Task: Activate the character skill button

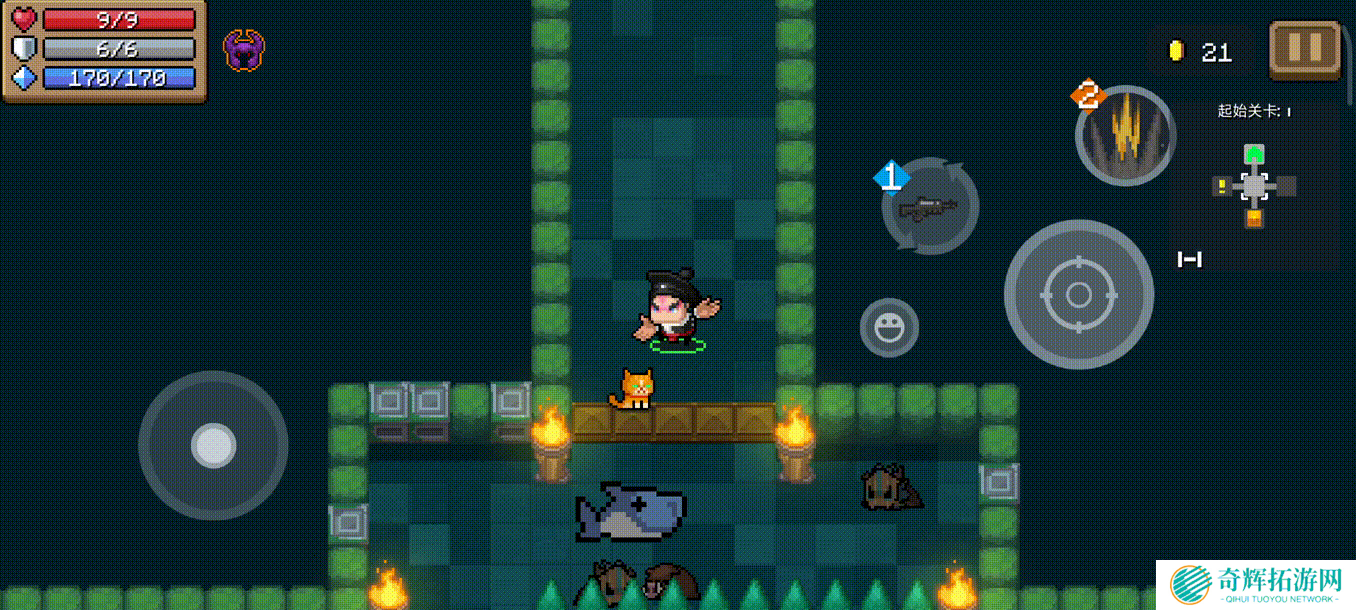Action: pyautogui.click(x=1125, y=136)
